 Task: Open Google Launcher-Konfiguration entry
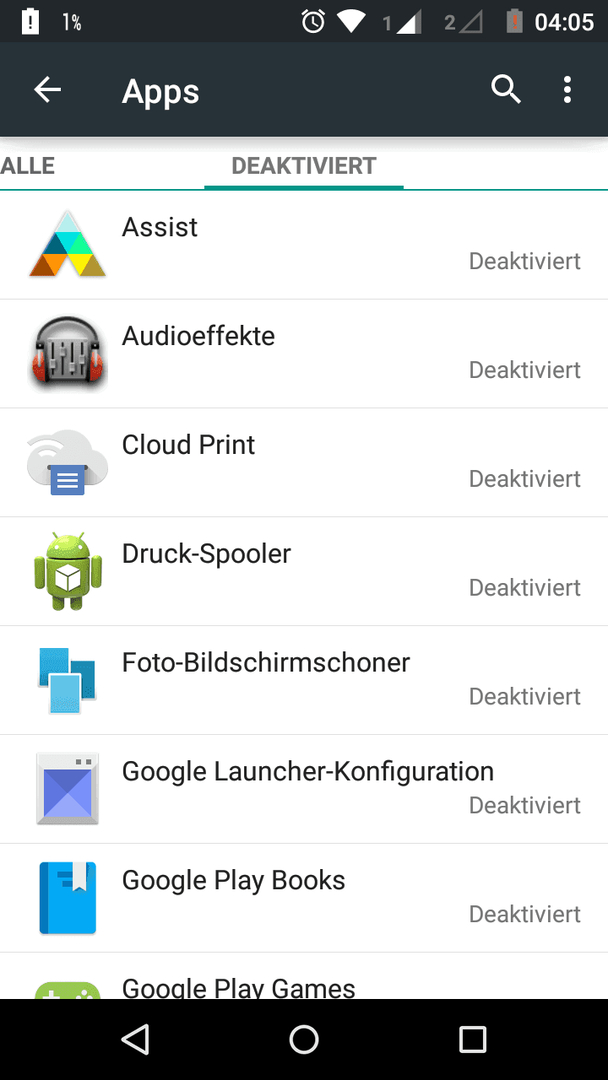coord(304,789)
